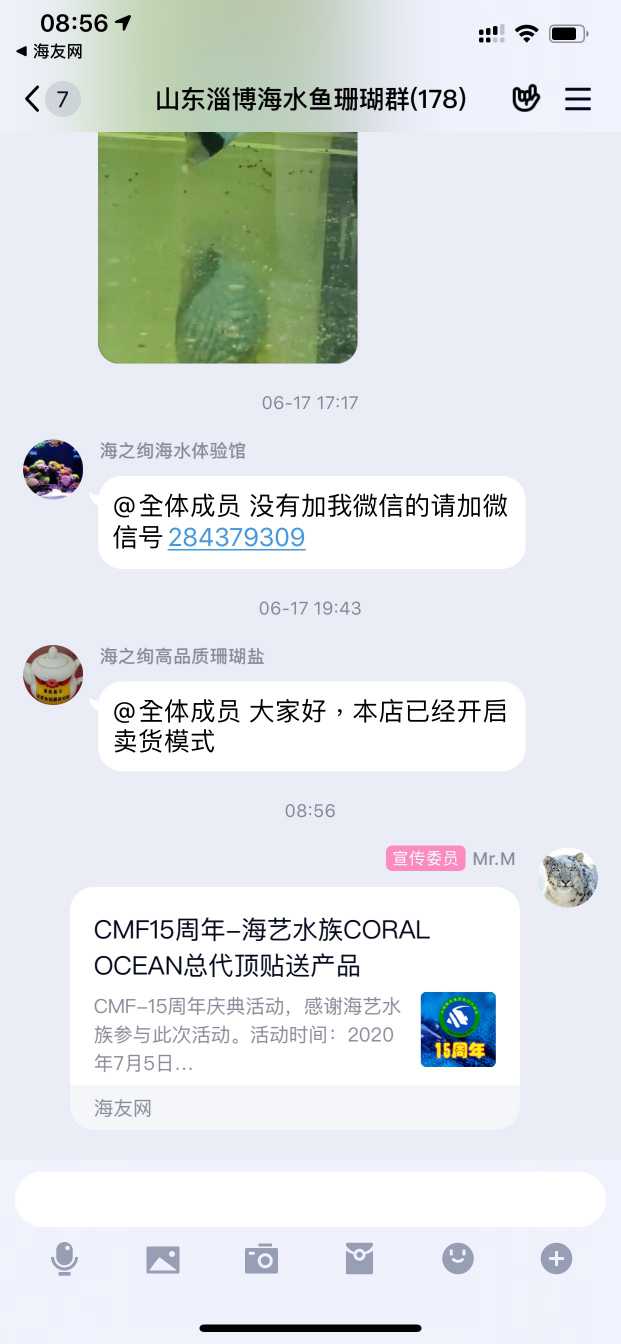621x1344 pixels.
Task: Open the photo gallery picker
Action: click(x=163, y=1259)
